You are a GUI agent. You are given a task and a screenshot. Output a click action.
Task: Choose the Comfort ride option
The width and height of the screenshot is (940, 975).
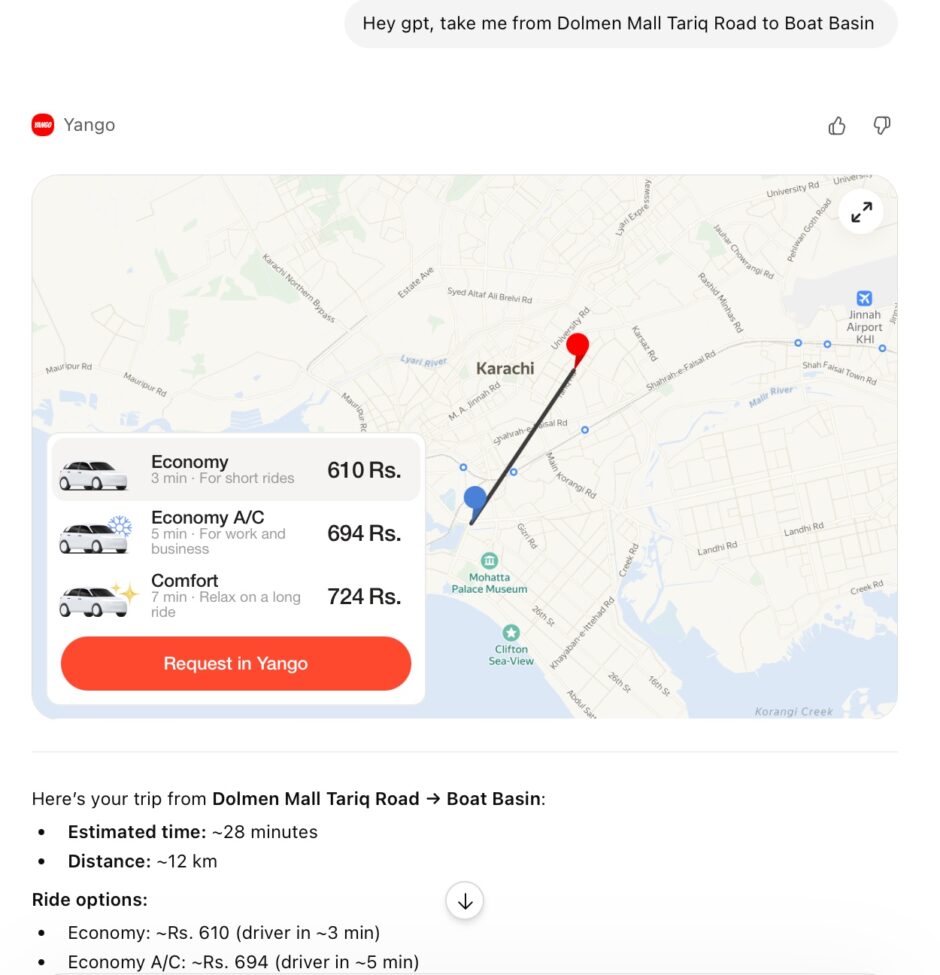(x=235, y=595)
